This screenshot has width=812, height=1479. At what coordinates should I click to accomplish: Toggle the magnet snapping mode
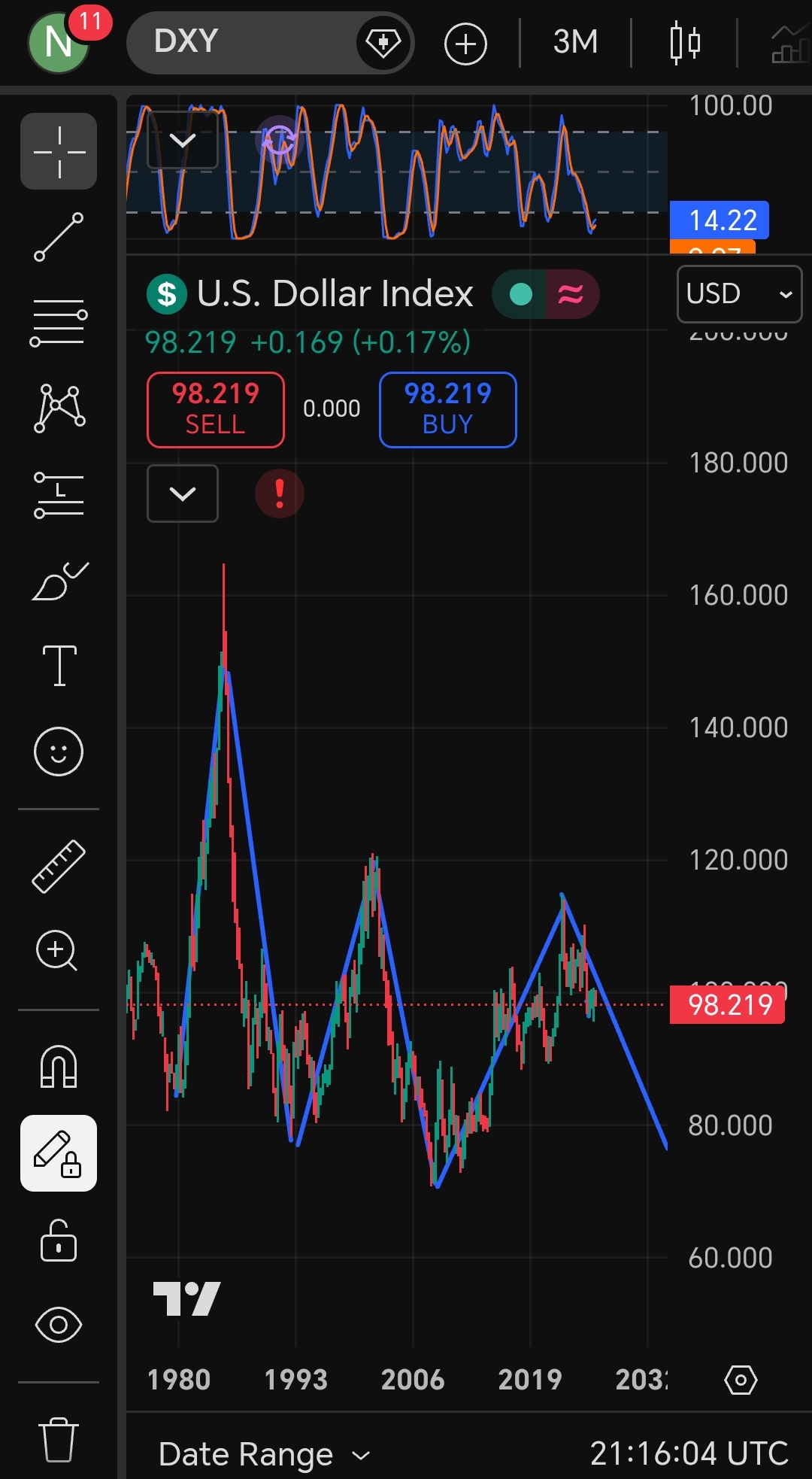click(x=59, y=1067)
